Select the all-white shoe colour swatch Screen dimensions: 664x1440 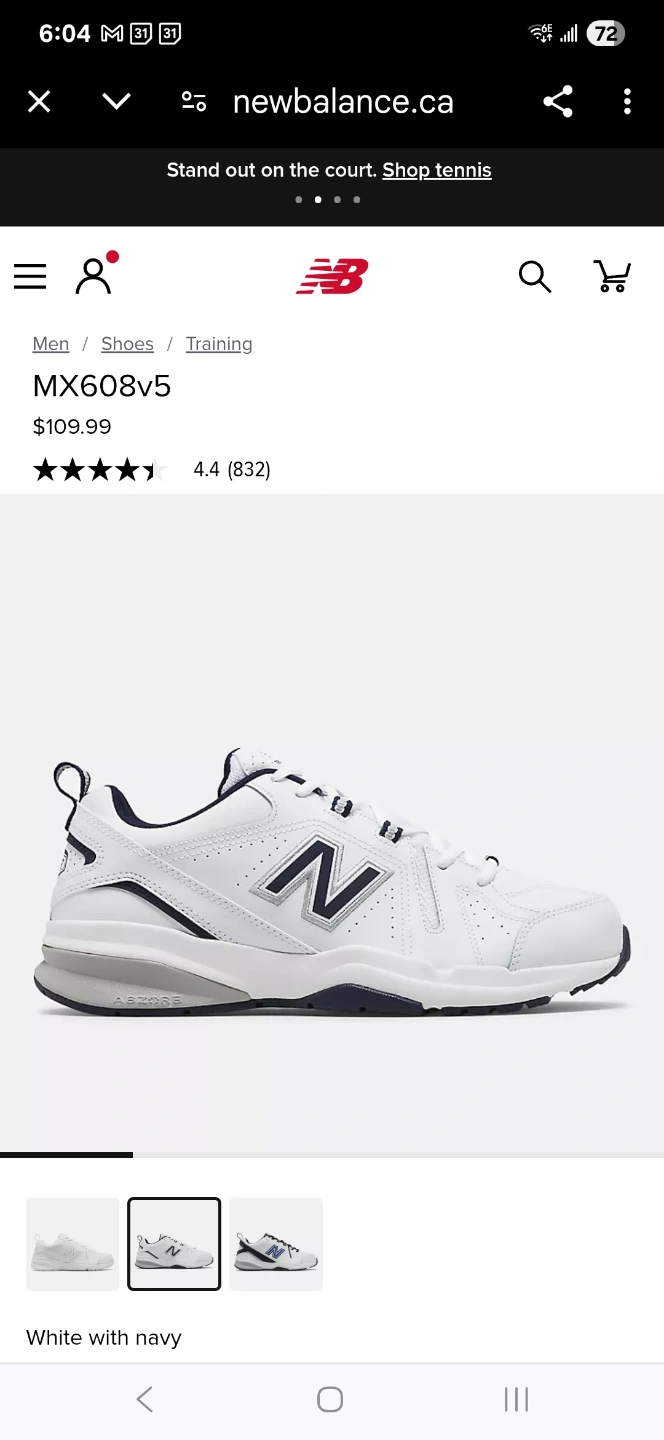click(72, 1244)
